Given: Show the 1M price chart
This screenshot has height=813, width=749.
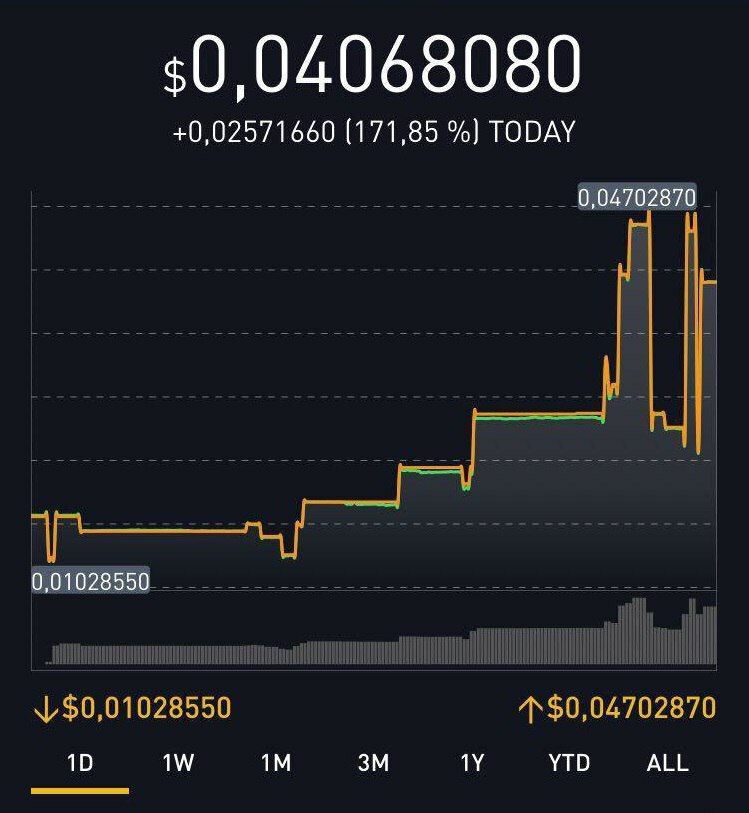Looking at the screenshot, I should pyautogui.click(x=276, y=763).
